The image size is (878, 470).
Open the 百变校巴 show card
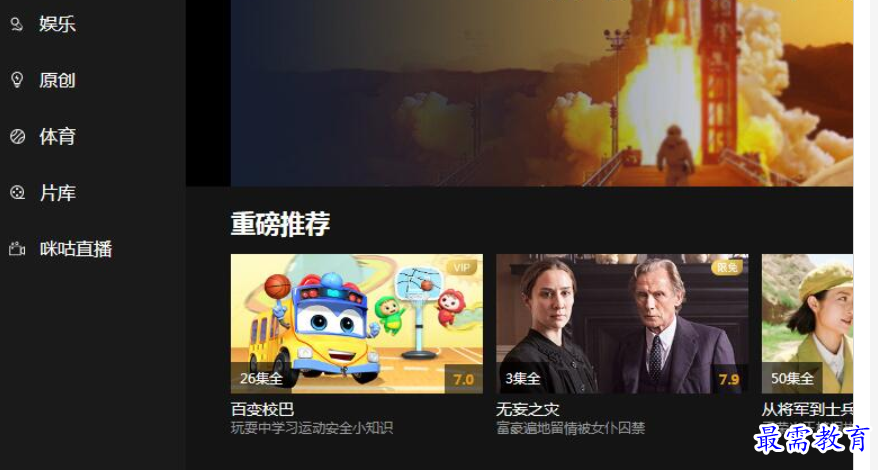pyautogui.click(x=356, y=323)
